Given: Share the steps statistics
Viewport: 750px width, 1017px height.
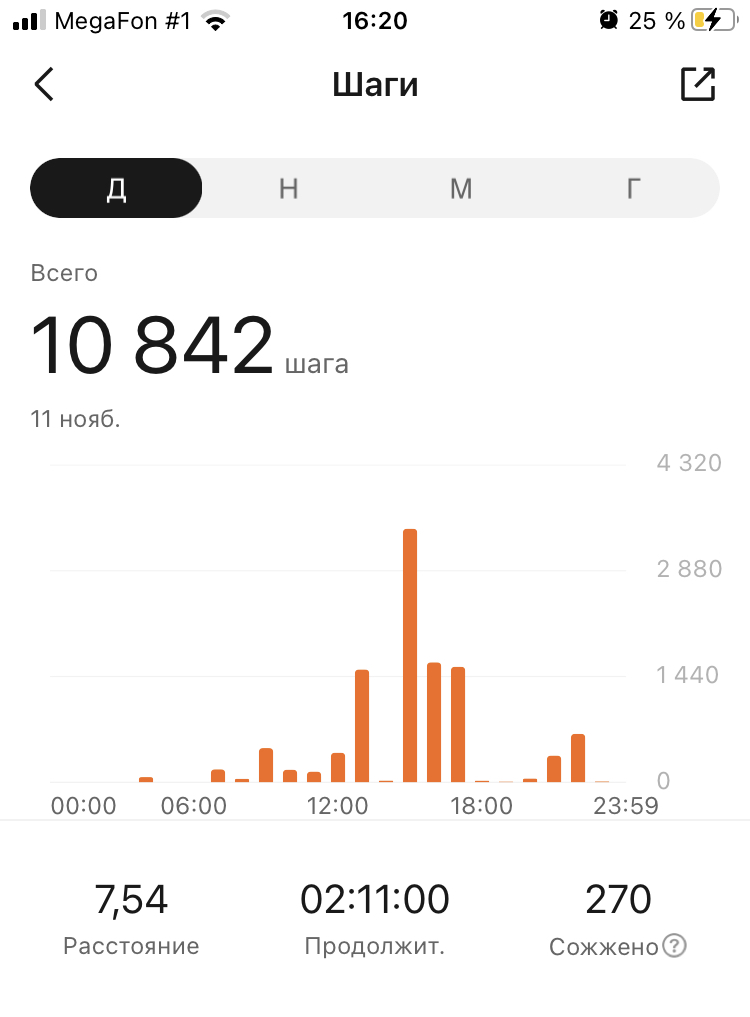Looking at the screenshot, I should click(x=698, y=85).
